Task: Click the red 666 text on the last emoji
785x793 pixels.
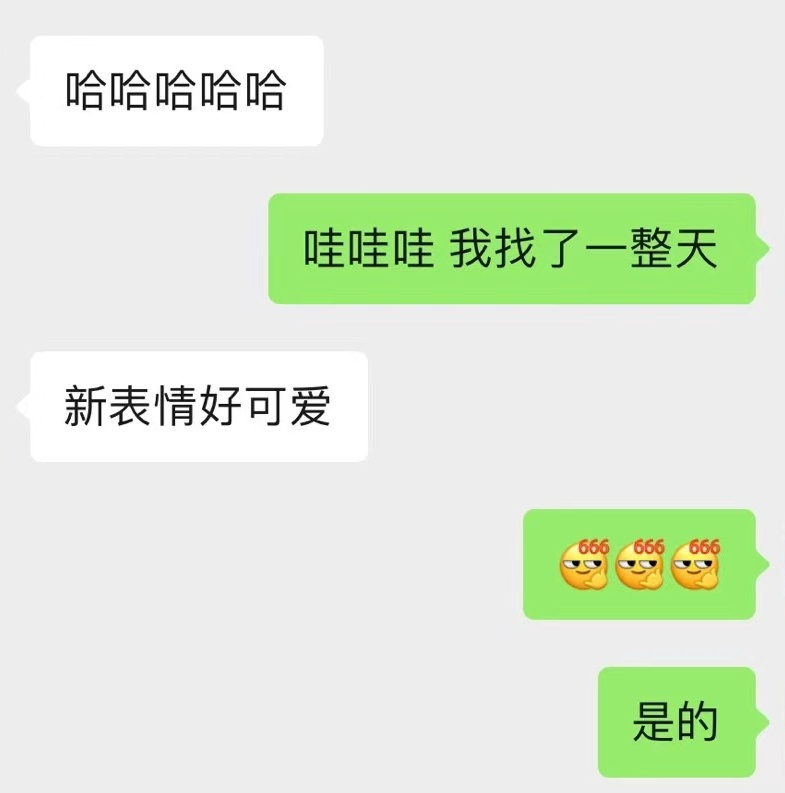Action: 705,548
